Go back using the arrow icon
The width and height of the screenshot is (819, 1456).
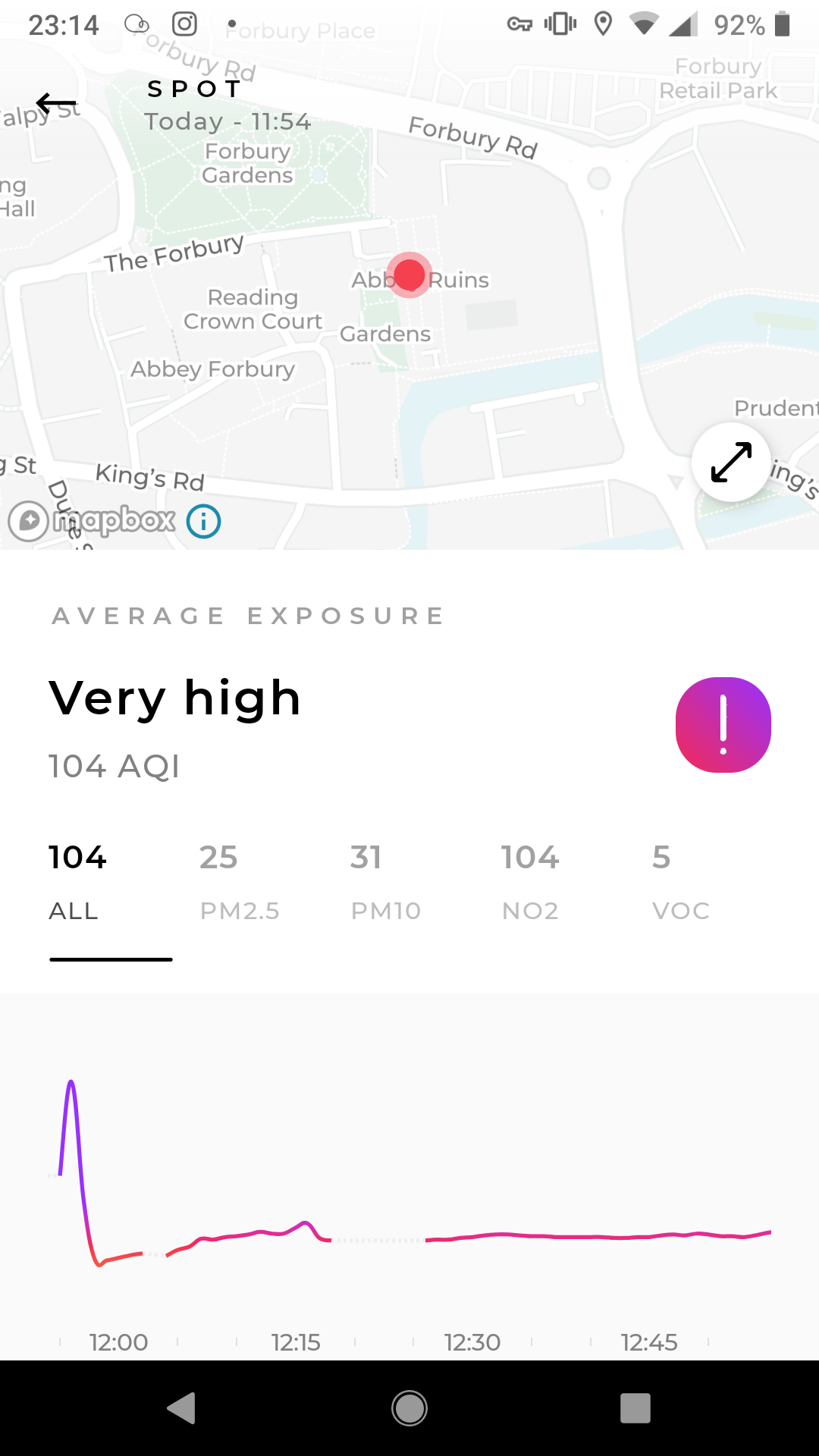[x=56, y=103]
